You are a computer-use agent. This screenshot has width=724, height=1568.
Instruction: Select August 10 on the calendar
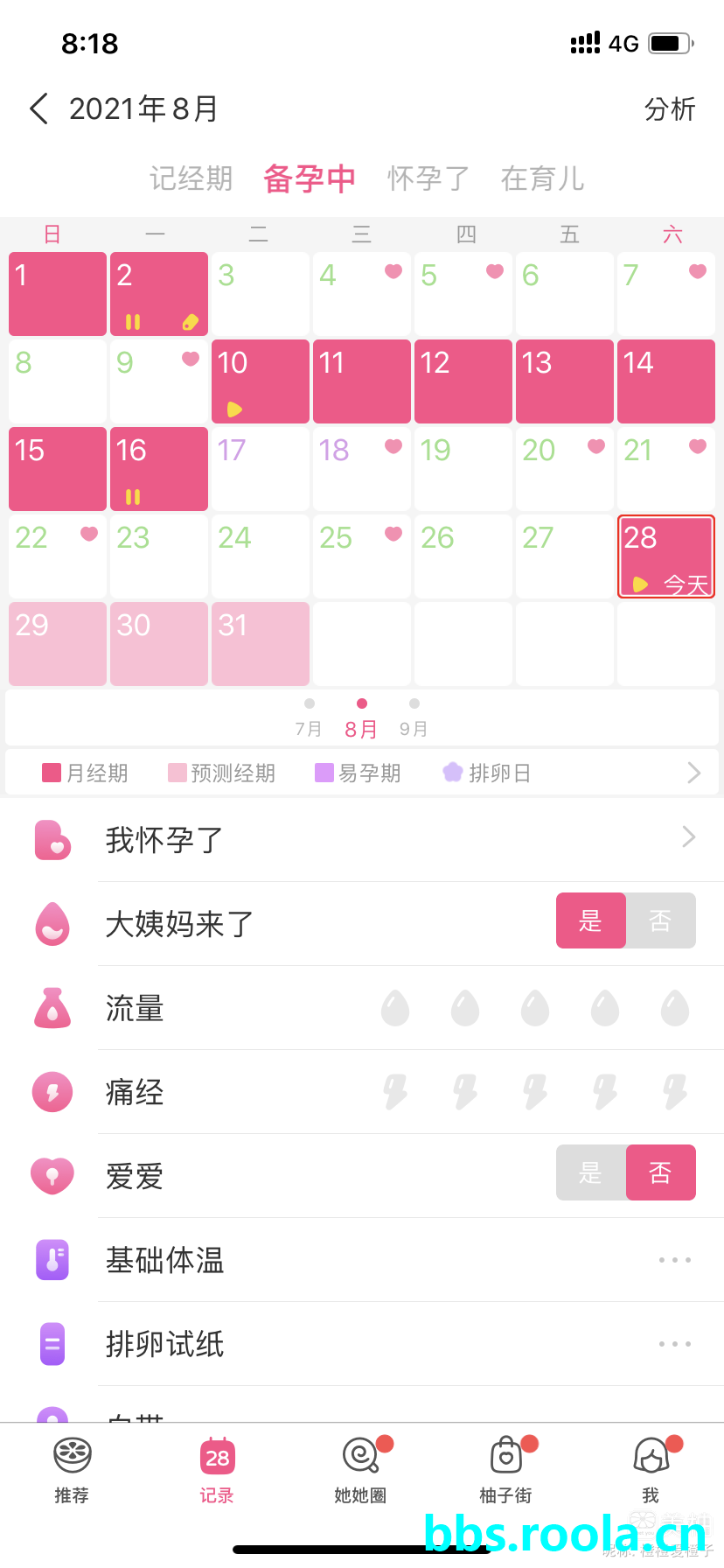(x=260, y=381)
